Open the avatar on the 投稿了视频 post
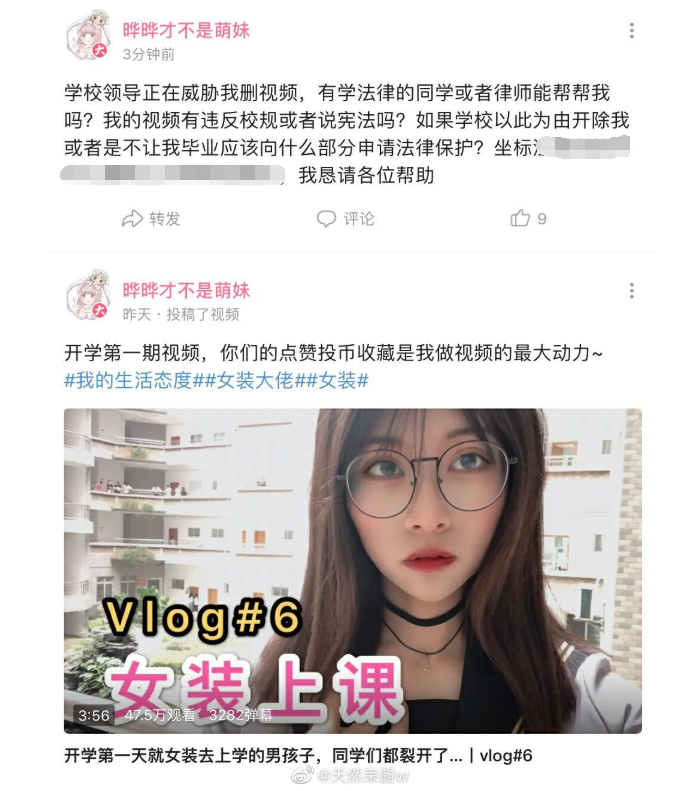The height and width of the screenshot is (791, 700). click(x=88, y=298)
